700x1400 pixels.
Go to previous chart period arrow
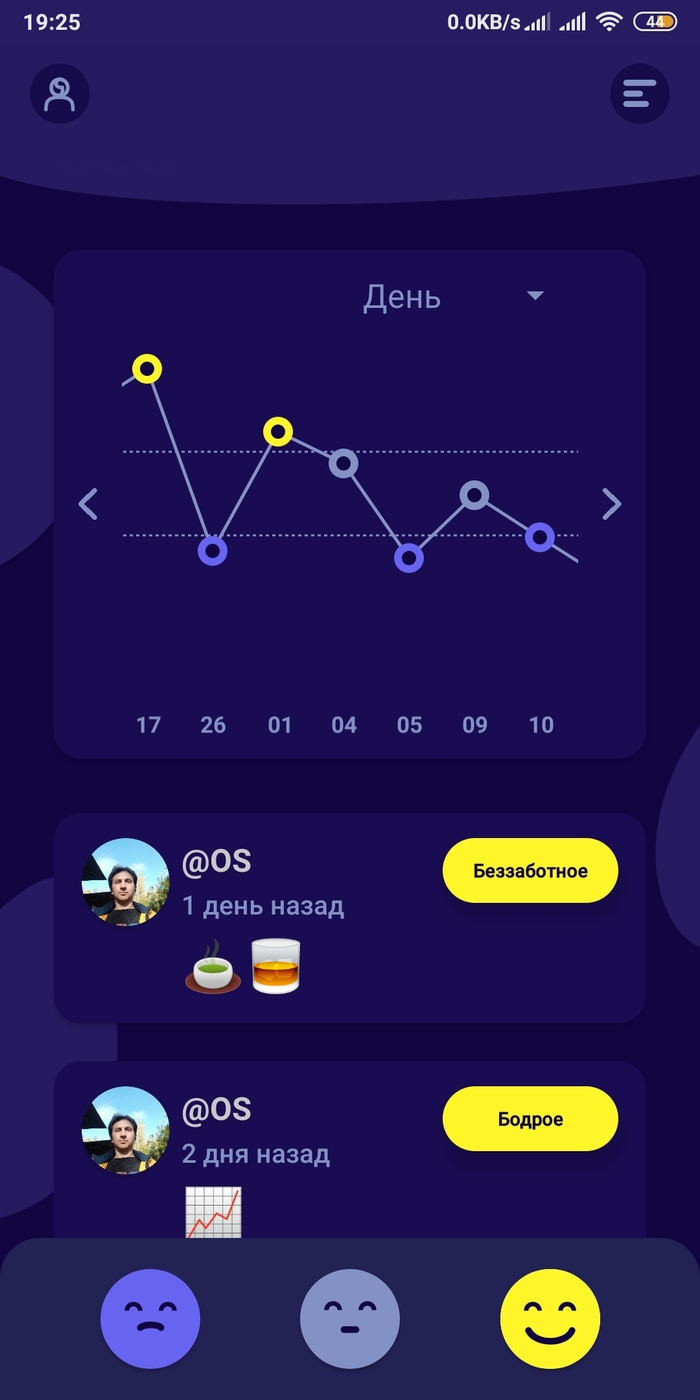[88, 504]
